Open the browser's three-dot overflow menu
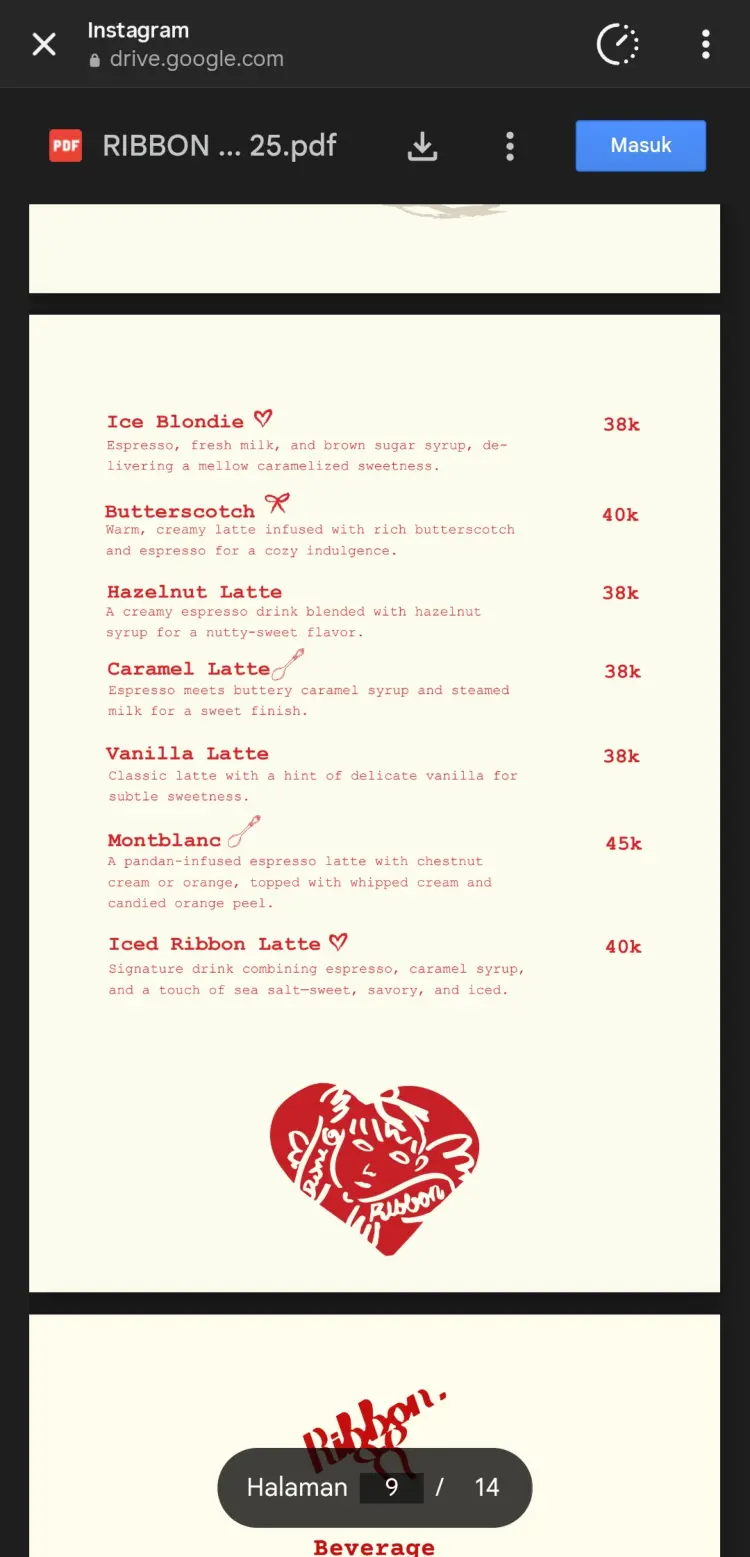This screenshot has width=750, height=1557. point(706,43)
